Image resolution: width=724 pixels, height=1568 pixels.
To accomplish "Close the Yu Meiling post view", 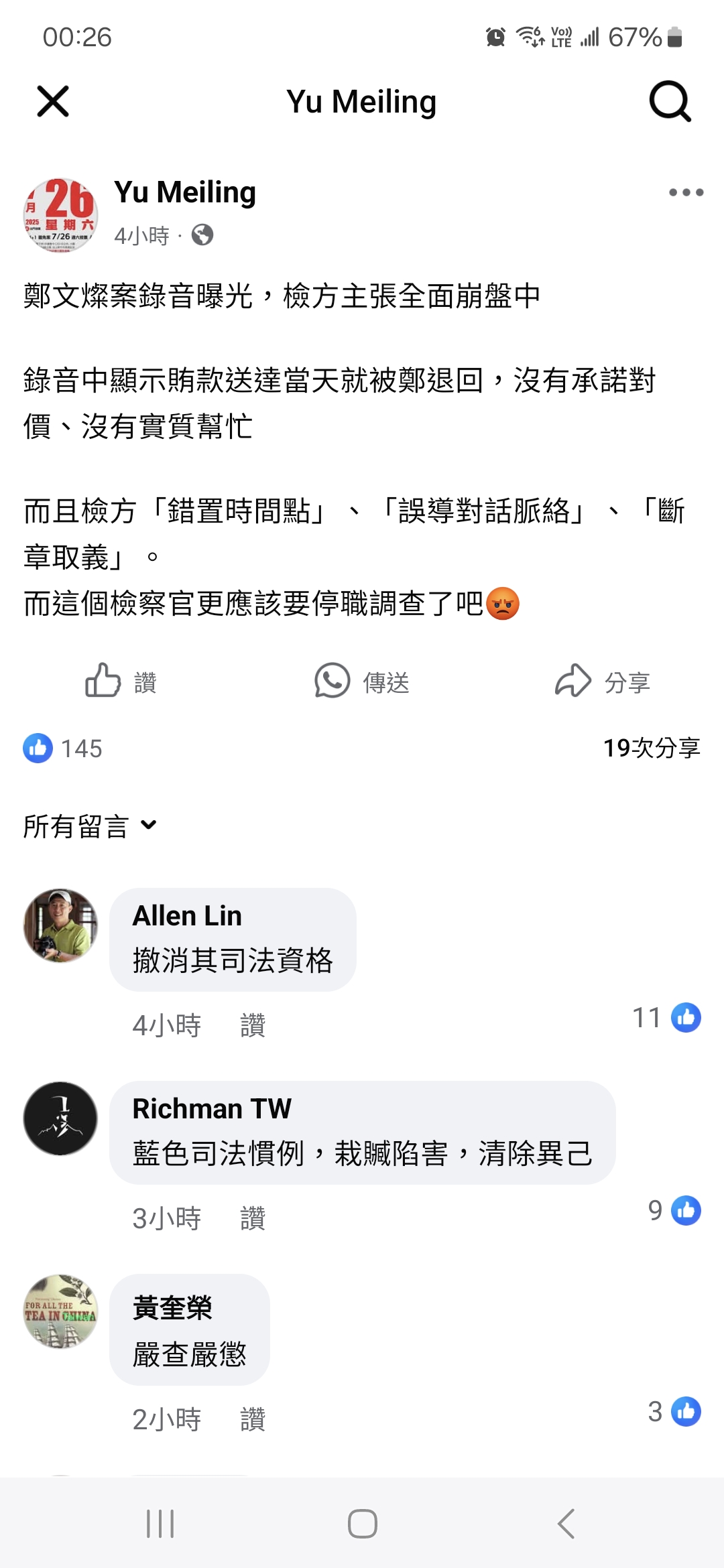I will (x=53, y=102).
